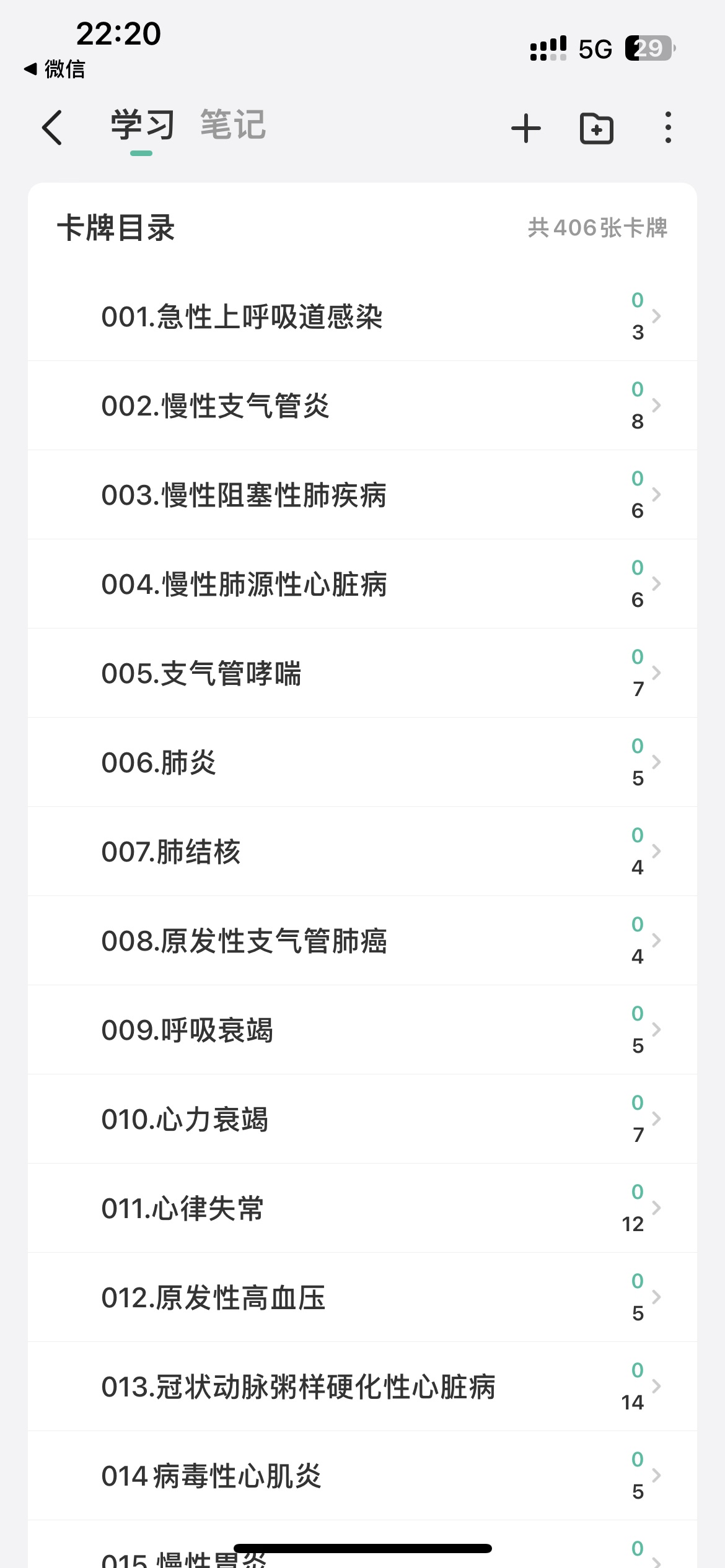Open 008.原发性支气管肺癌
This screenshot has height=1568, width=725.
362,941
